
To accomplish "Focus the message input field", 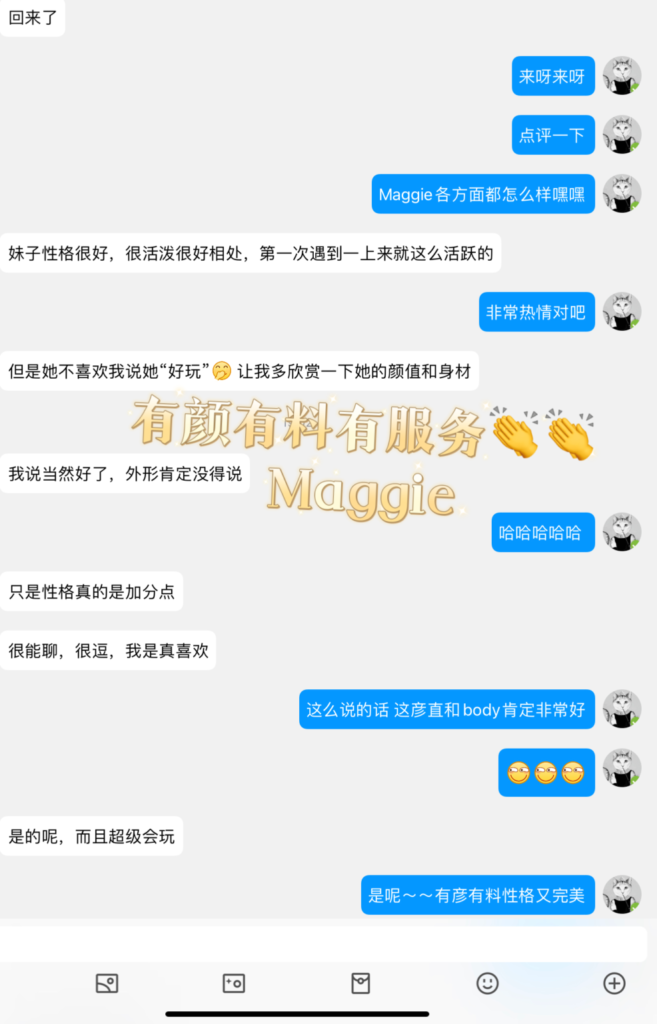I will point(323,943).
